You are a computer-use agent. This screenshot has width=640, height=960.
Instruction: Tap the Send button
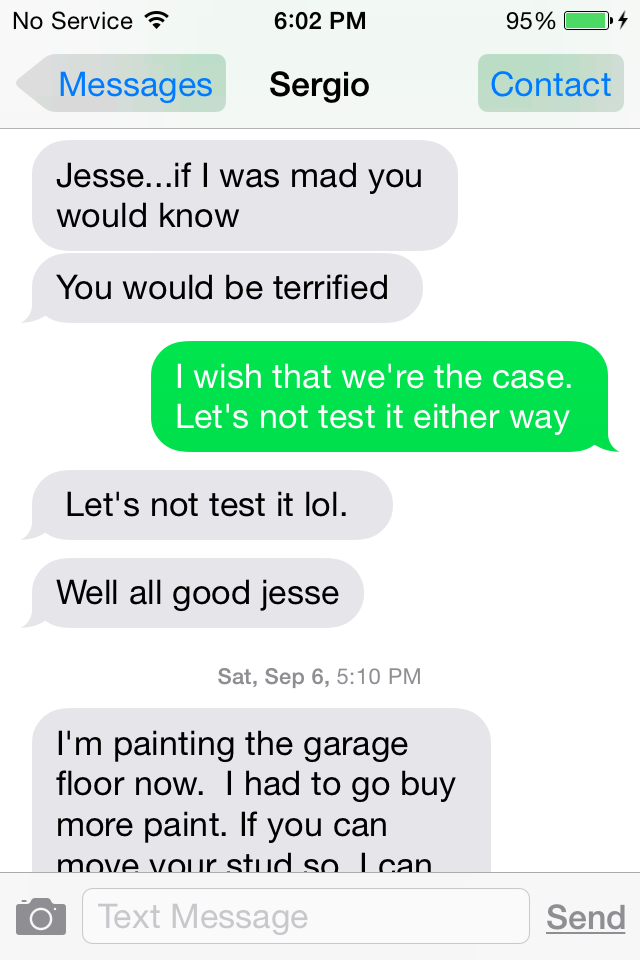[x=585, y=917]
